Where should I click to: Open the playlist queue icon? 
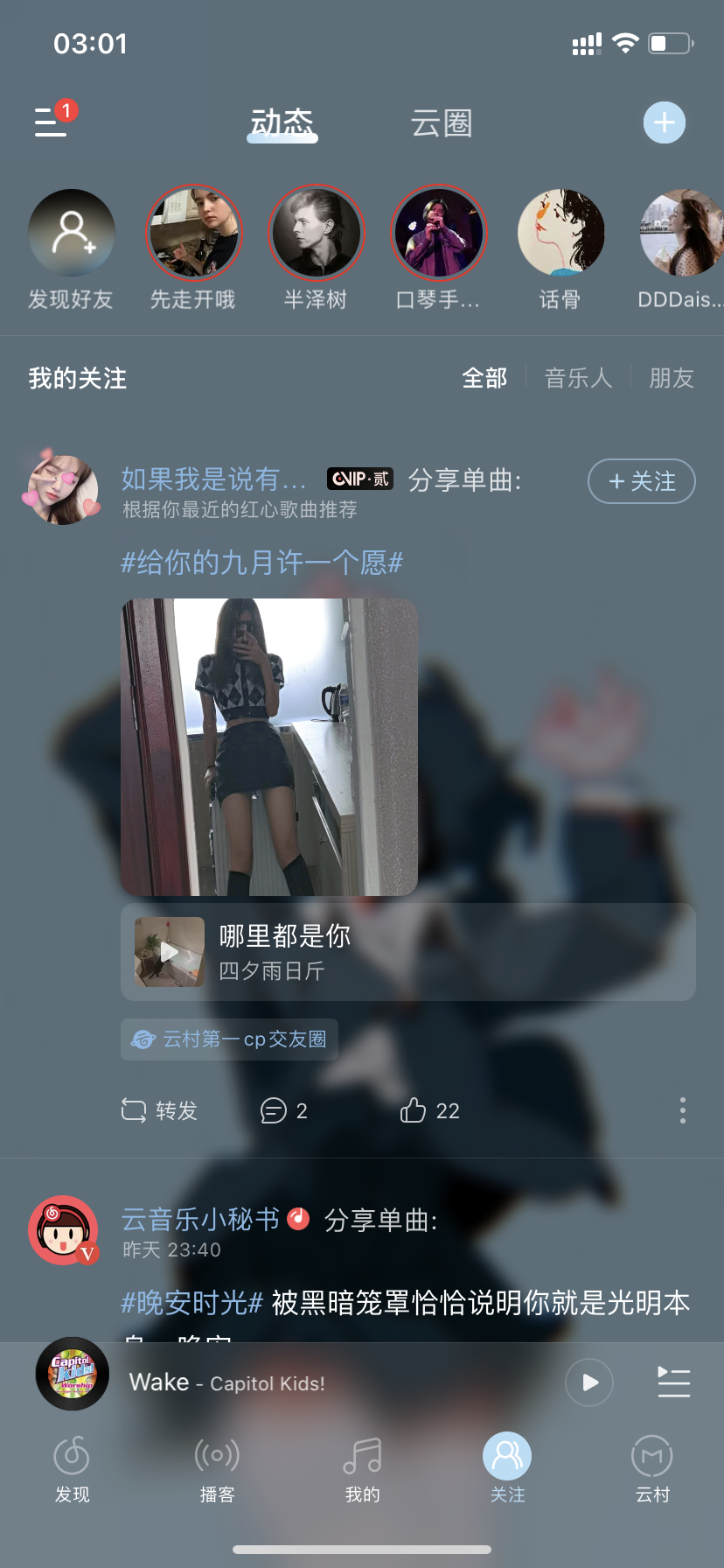pyautogui.click(x=673, y=1382)
